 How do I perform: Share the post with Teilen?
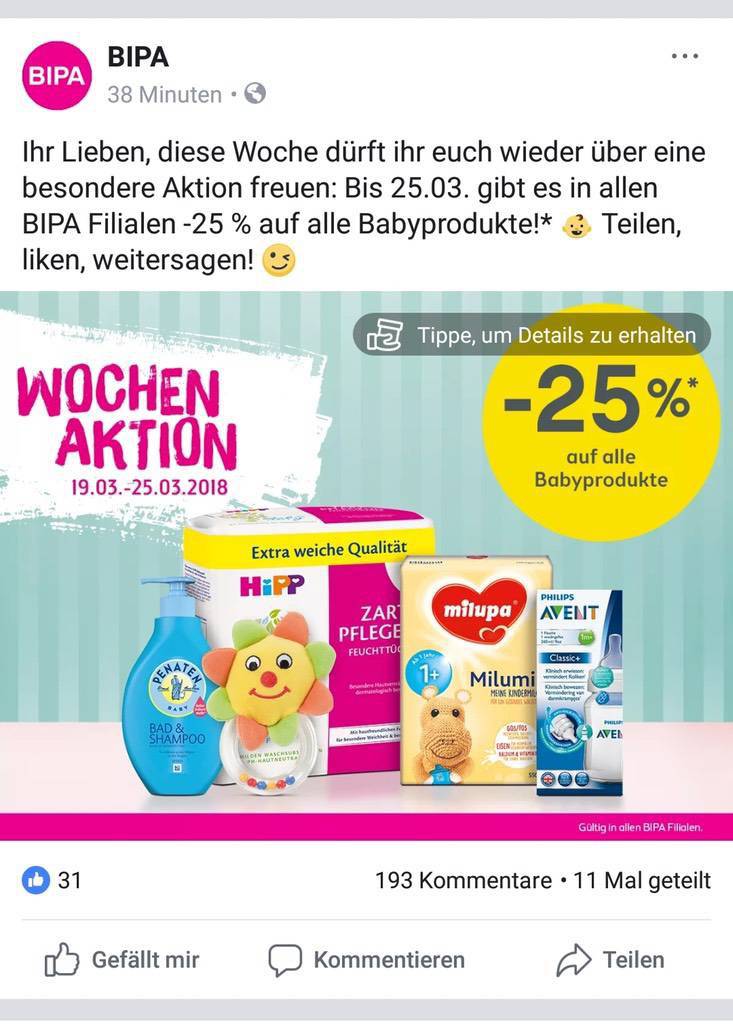tap(610, 960)
